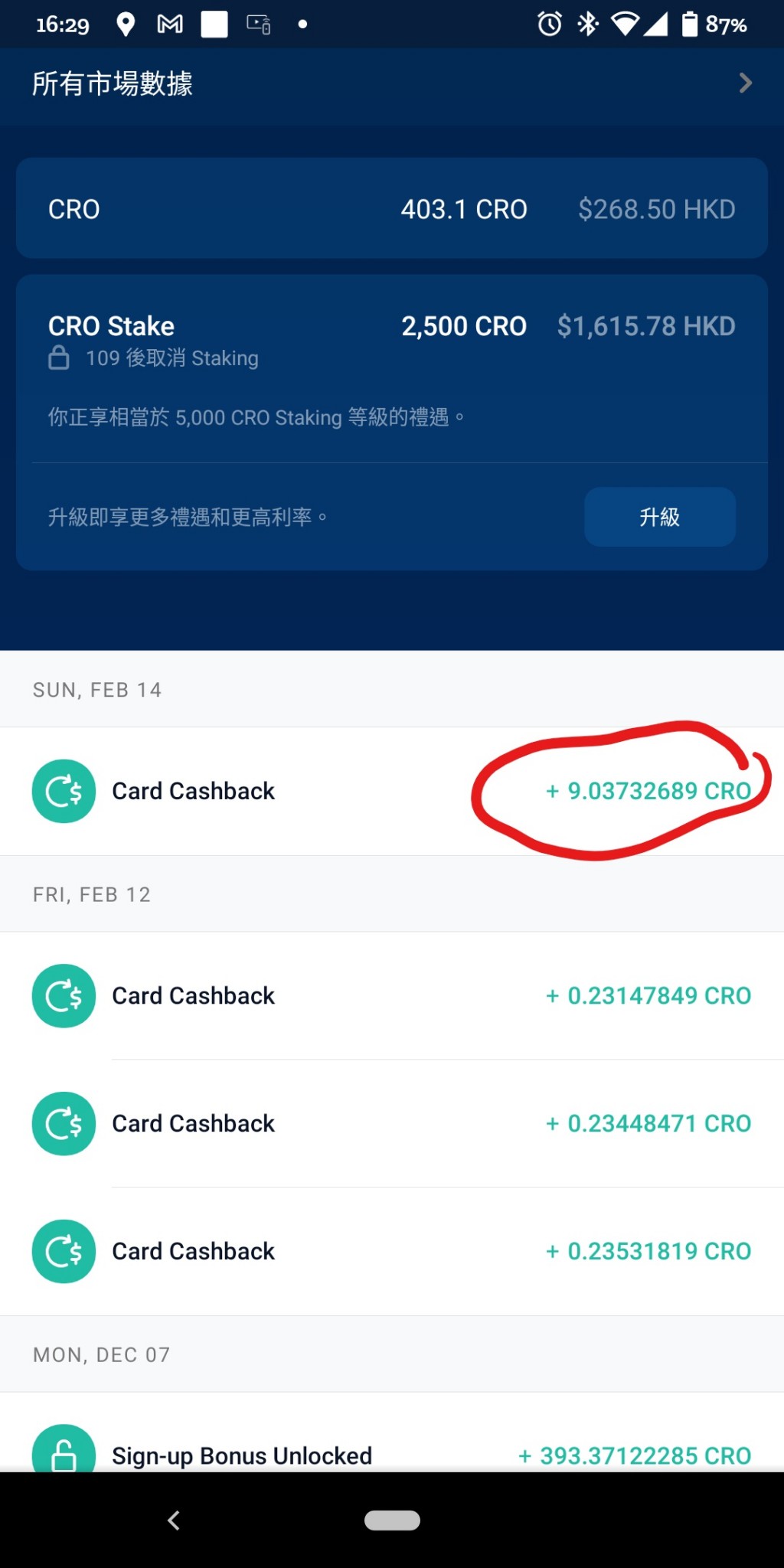Tap the Card Cashback icon for 0.23531819 CRO entry
784x1568 pixels.
pyautogui.click(x=64, y=1251)
